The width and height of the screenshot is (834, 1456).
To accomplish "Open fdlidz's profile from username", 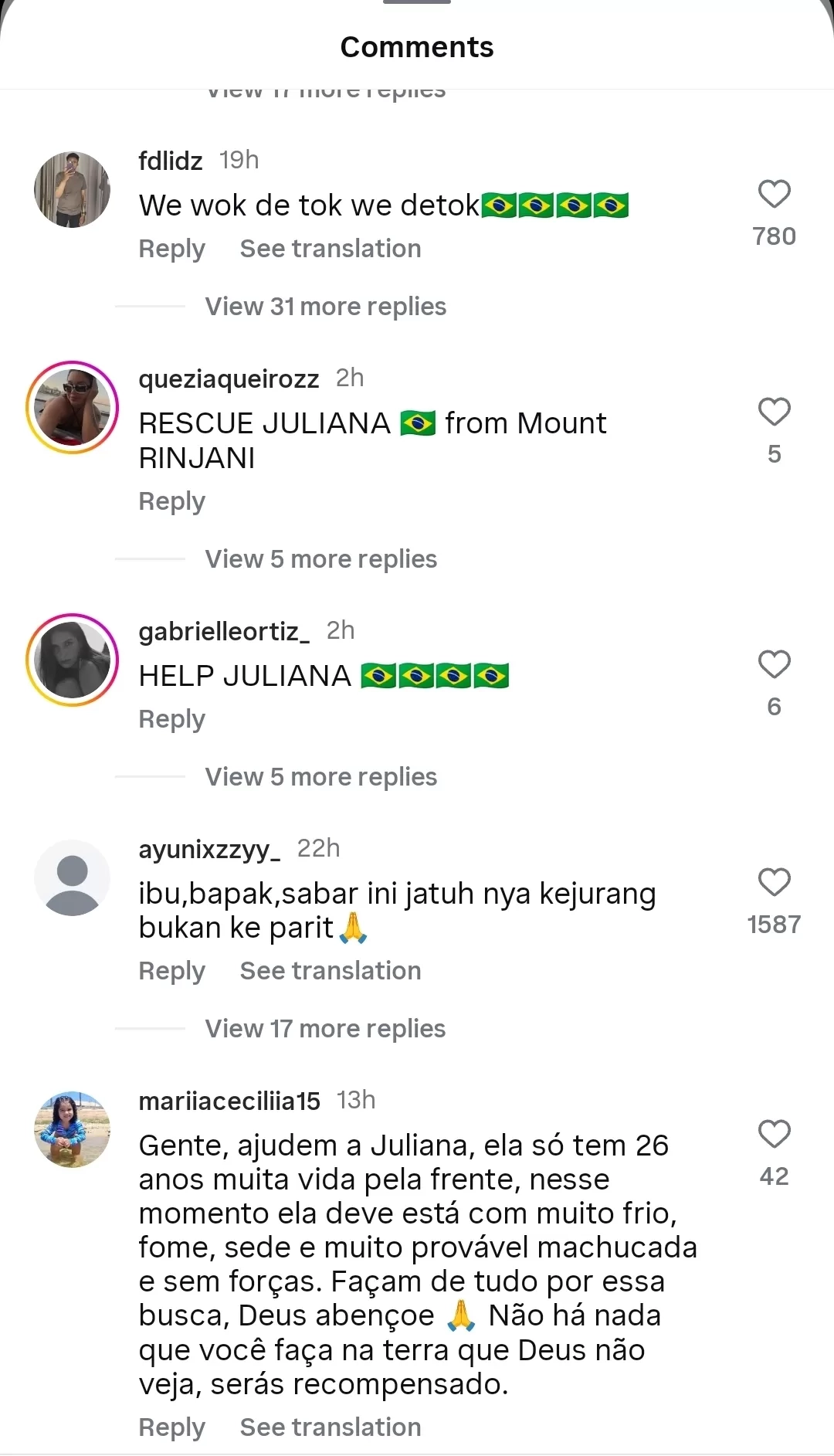I will click(x=171, y=161).
